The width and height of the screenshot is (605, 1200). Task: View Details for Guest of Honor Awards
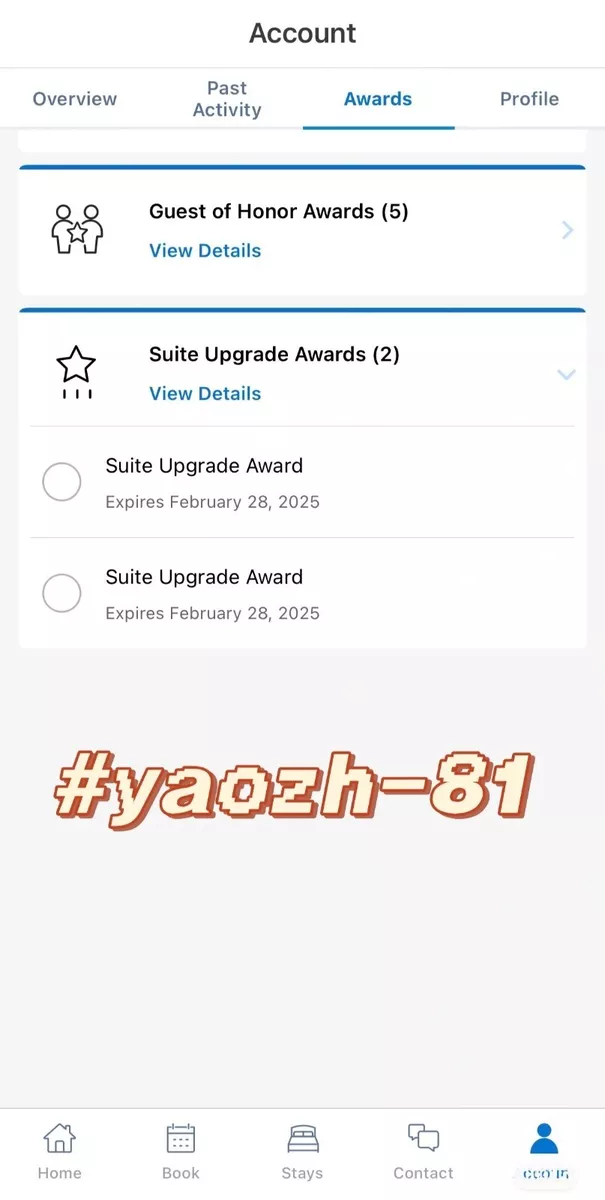205,251
